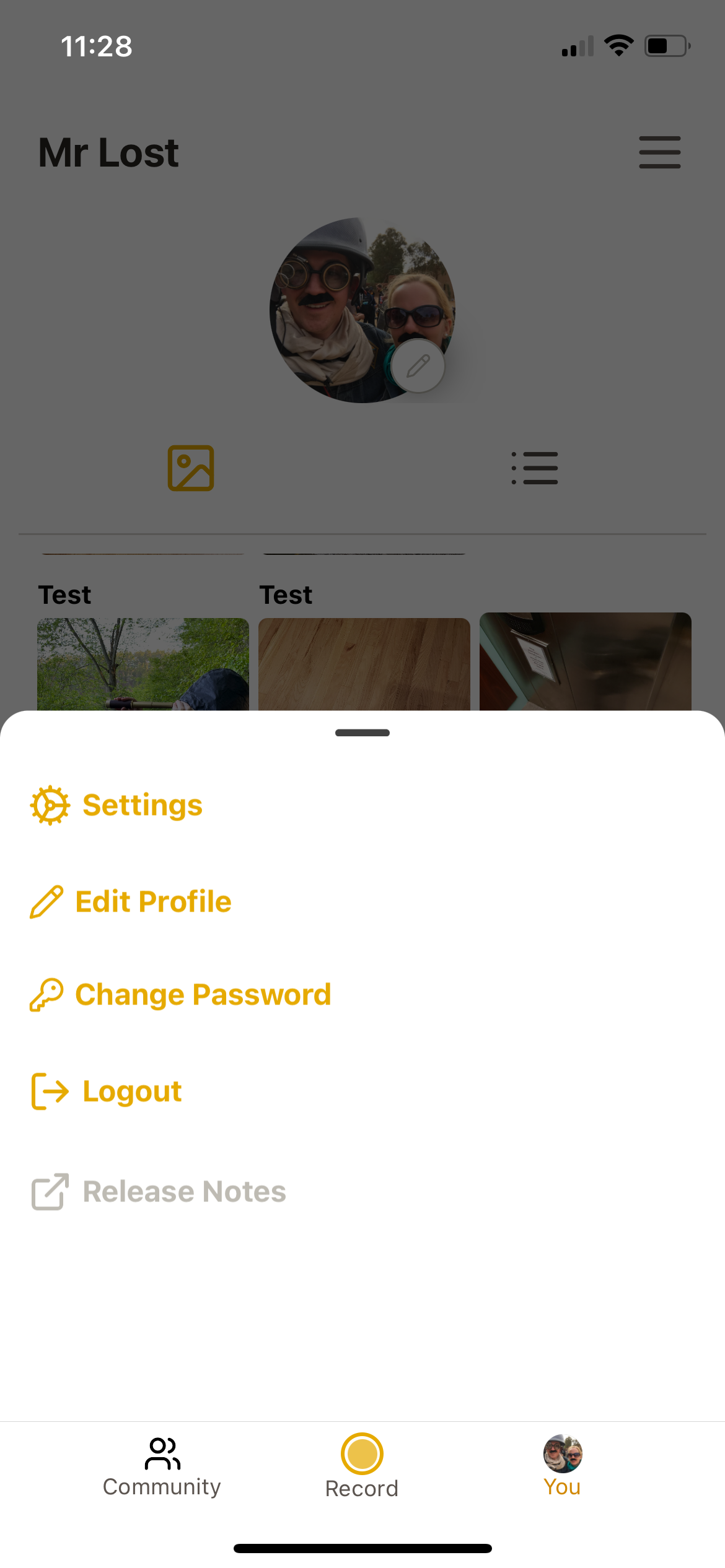Switch to the Community tab
725x1568 pixels.
click(x=162, y=1466)
